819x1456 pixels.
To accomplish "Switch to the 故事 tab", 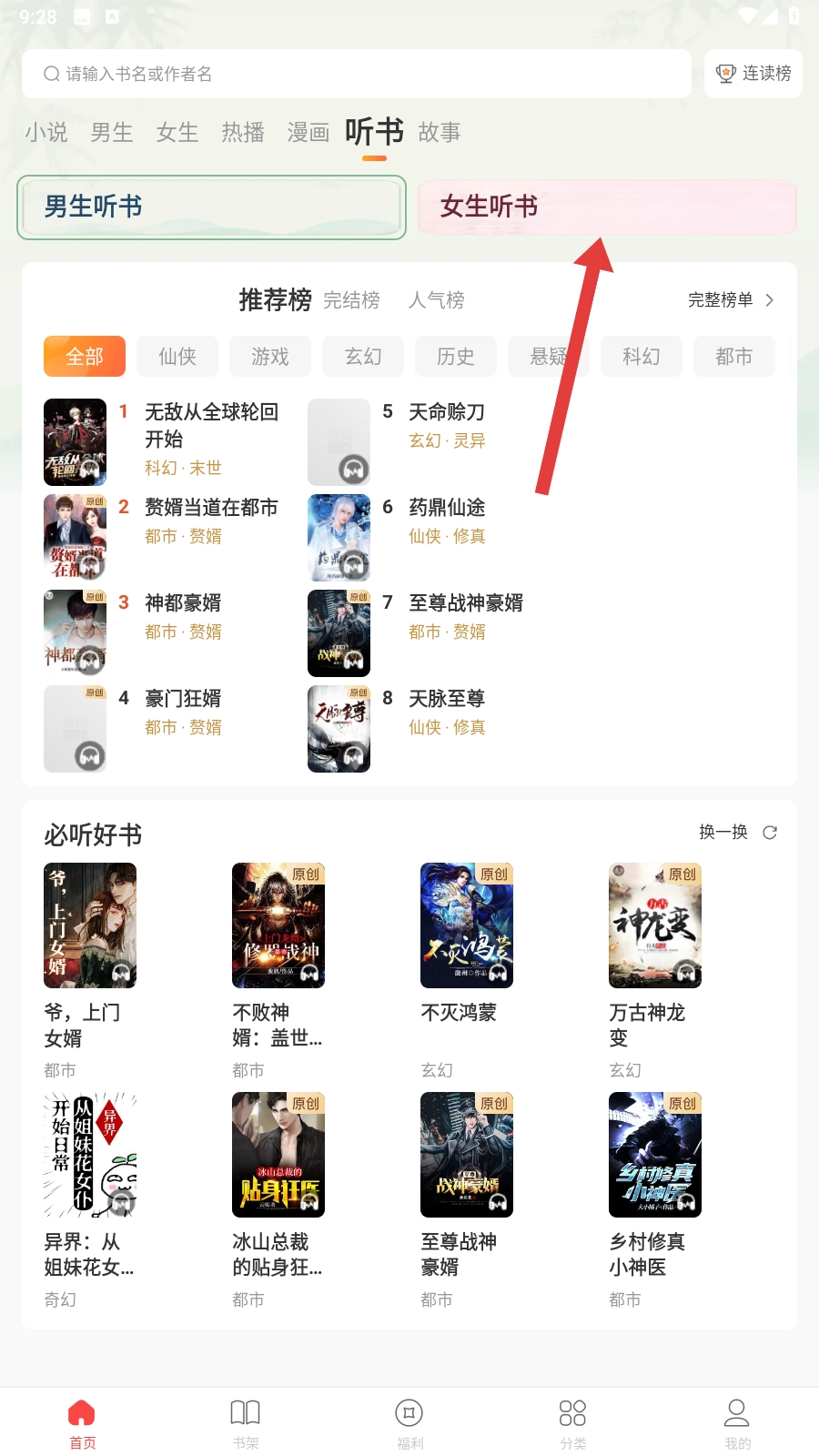I will click(x=440, y=133).
